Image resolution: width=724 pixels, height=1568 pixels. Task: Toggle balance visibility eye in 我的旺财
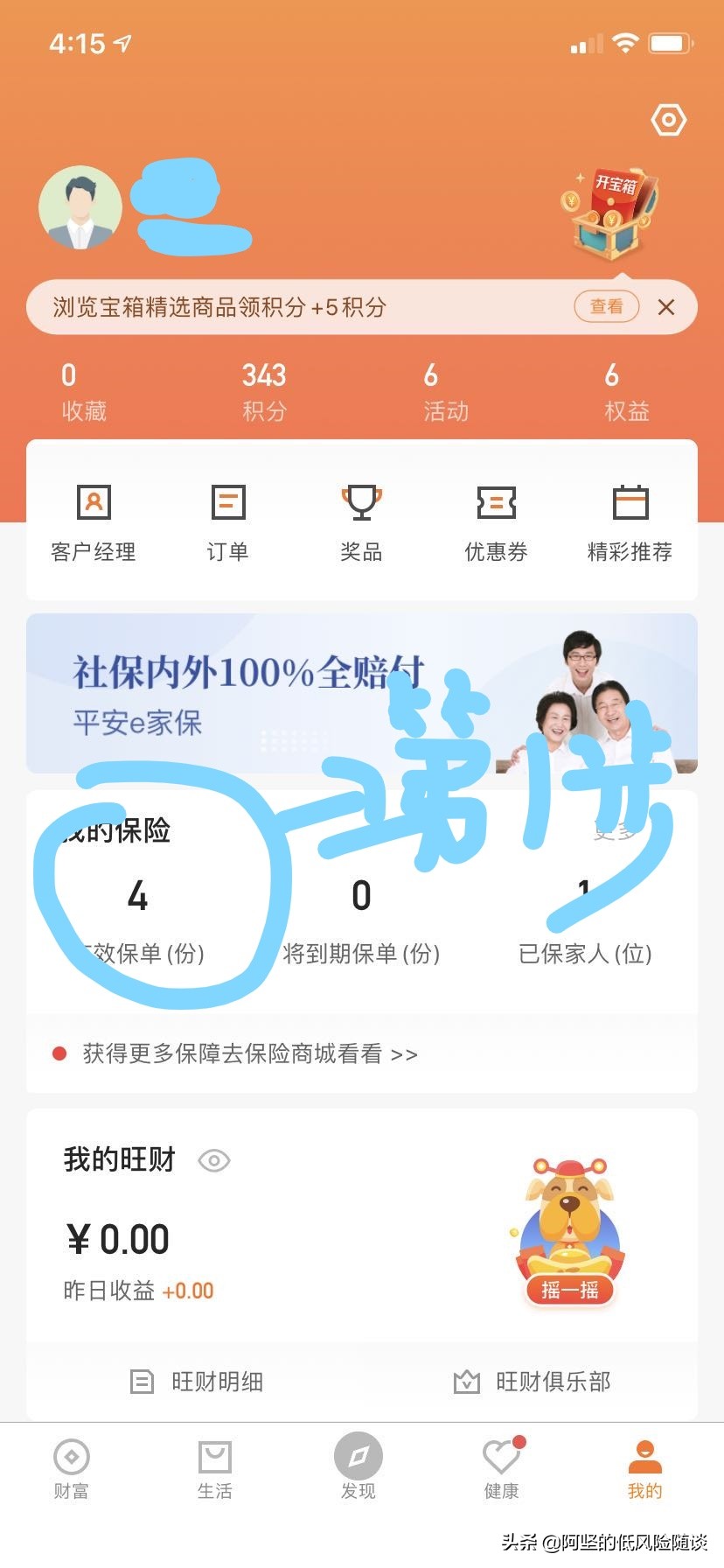point(214,1160)
